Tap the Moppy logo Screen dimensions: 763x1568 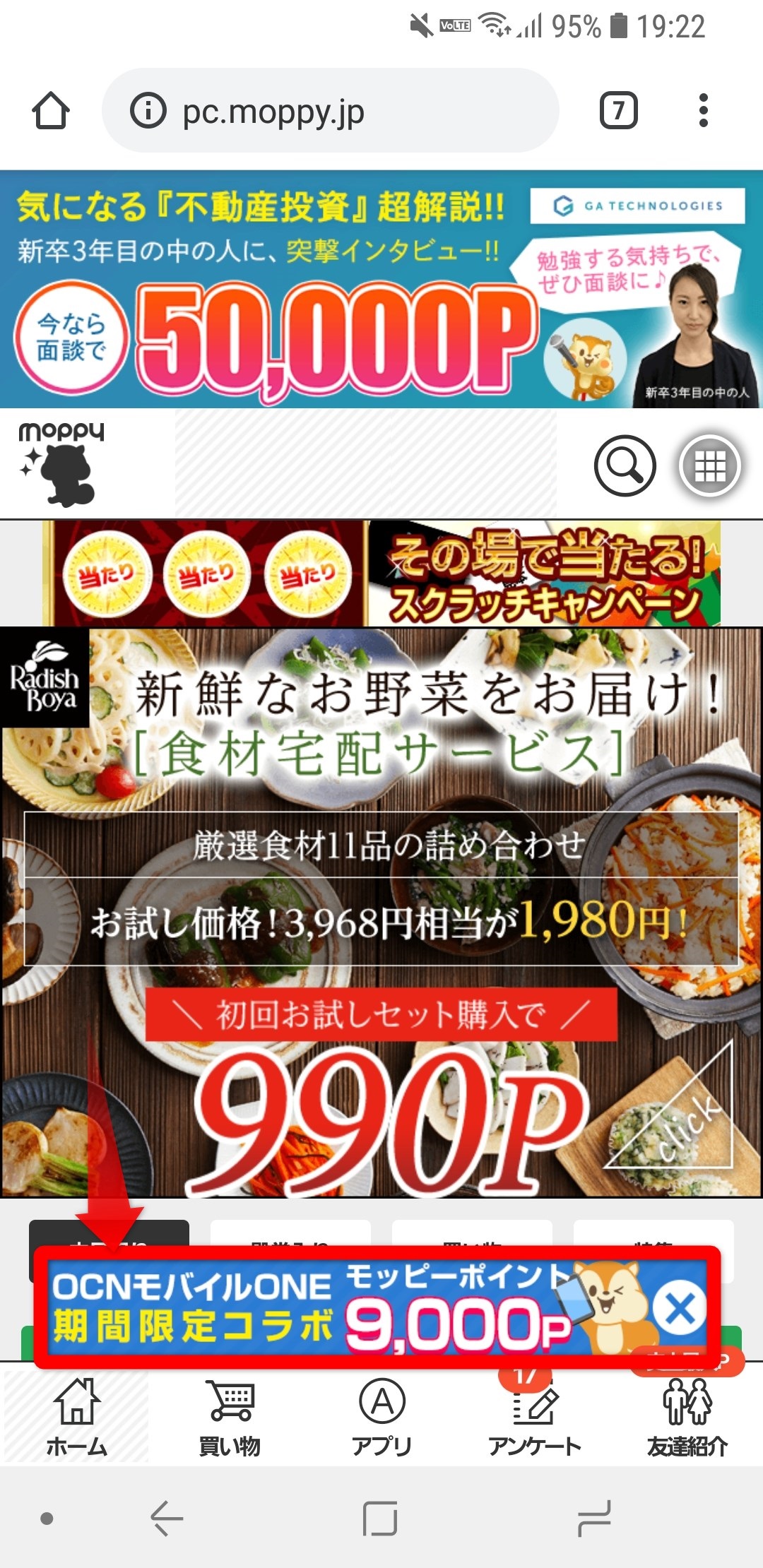(61, 464)
